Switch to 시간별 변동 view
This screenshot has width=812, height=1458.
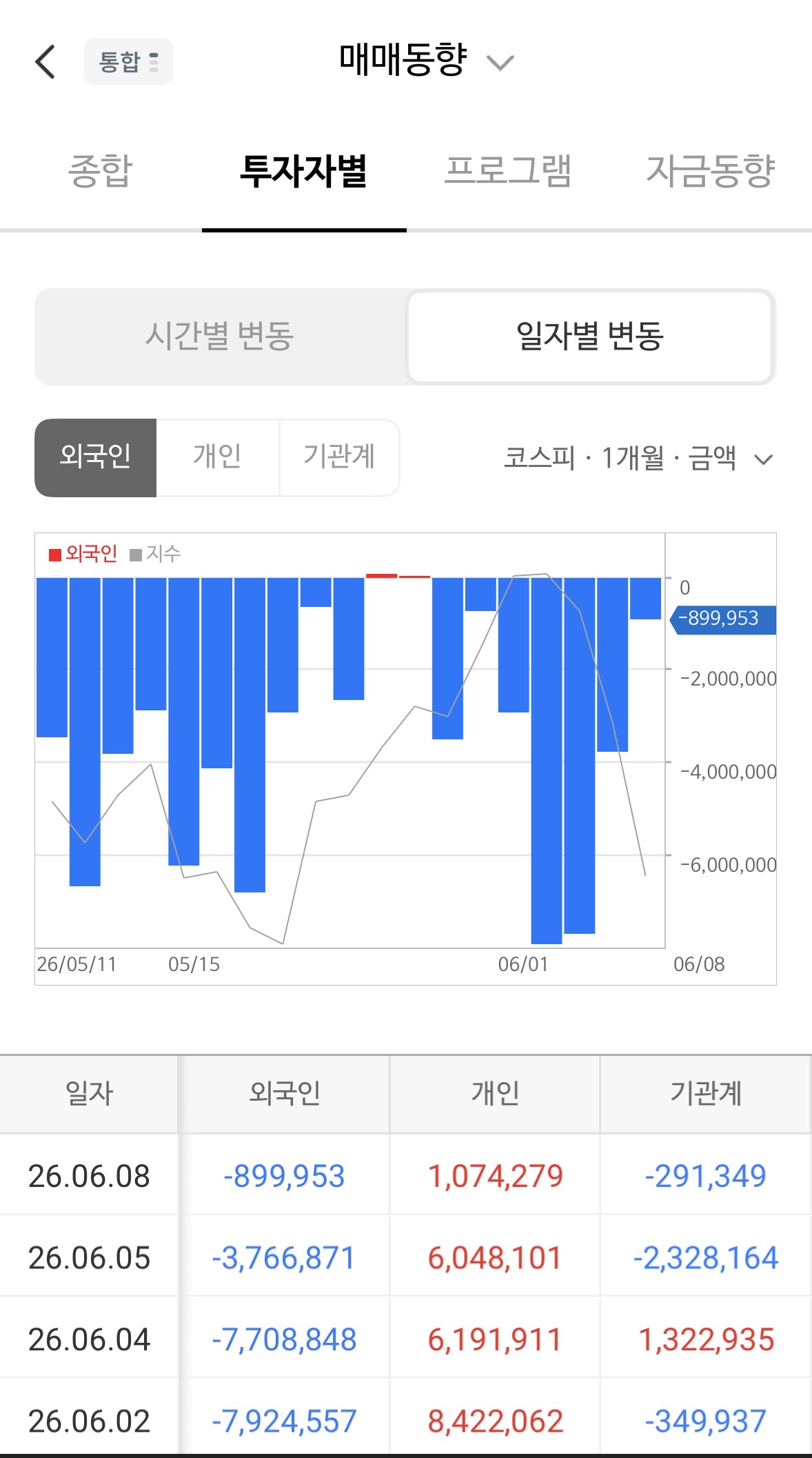coord(221,337)
